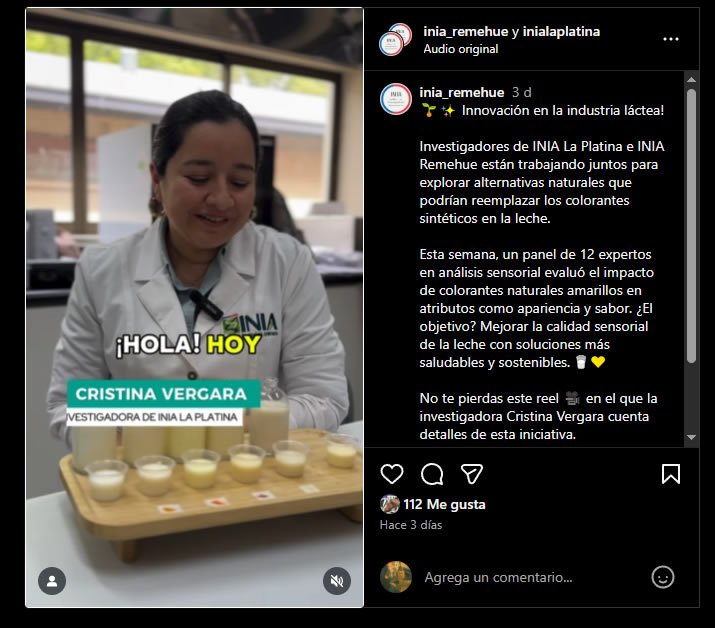Save this post with the bookmark icon
The height and width of the screenshot is (628, 715).
coord(671,473)
